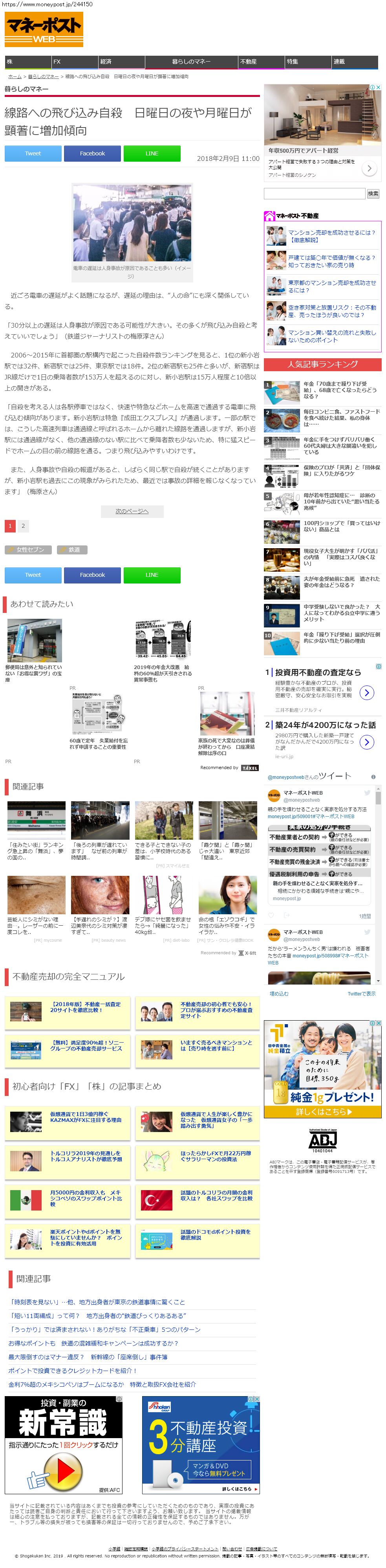The image size is (386, 1568).
Task: Tap the ホーム breadcrumb link
Action: (15, 77)
